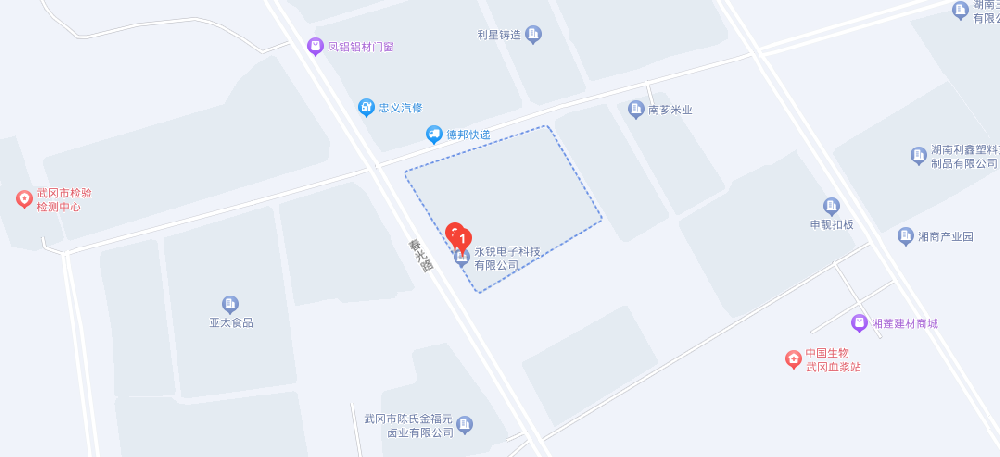Open 湘莲建材商城 shopping marker
The width and height of the screenshot is (1000, 457).
(x=859, y=323)
